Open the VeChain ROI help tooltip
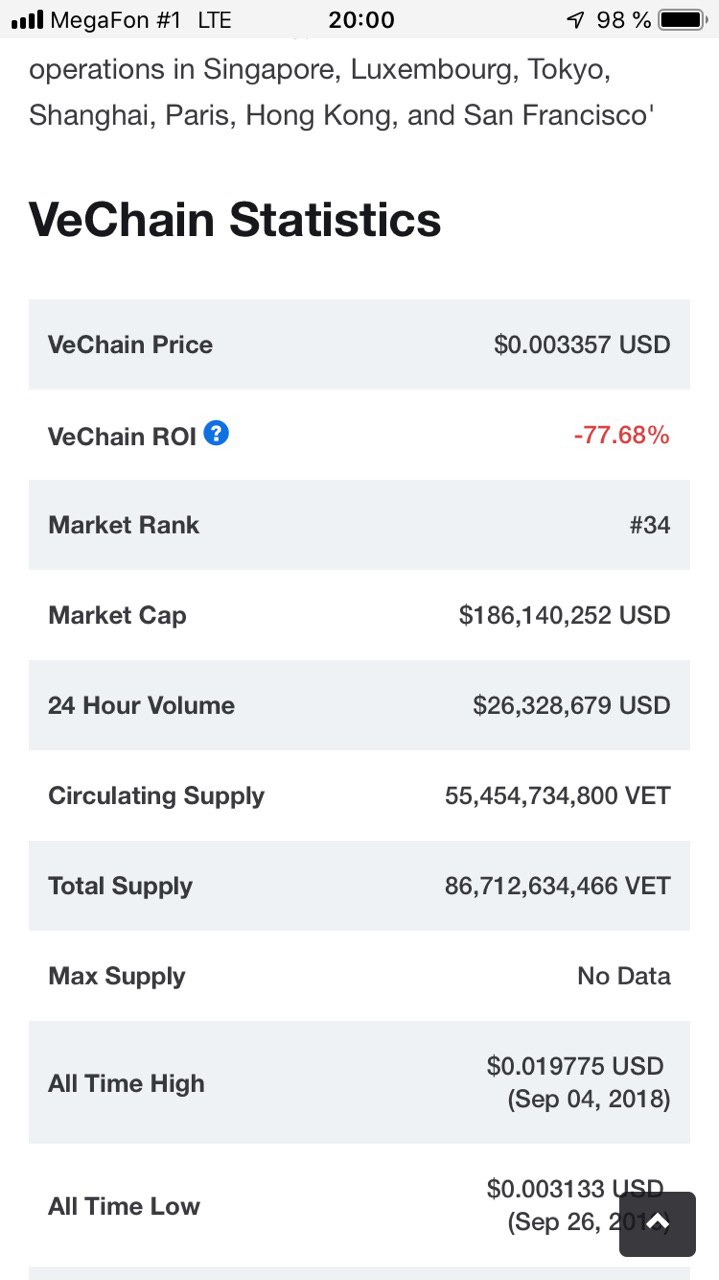The height and width of the screenshot is (1280, 719). click(216, 433)
